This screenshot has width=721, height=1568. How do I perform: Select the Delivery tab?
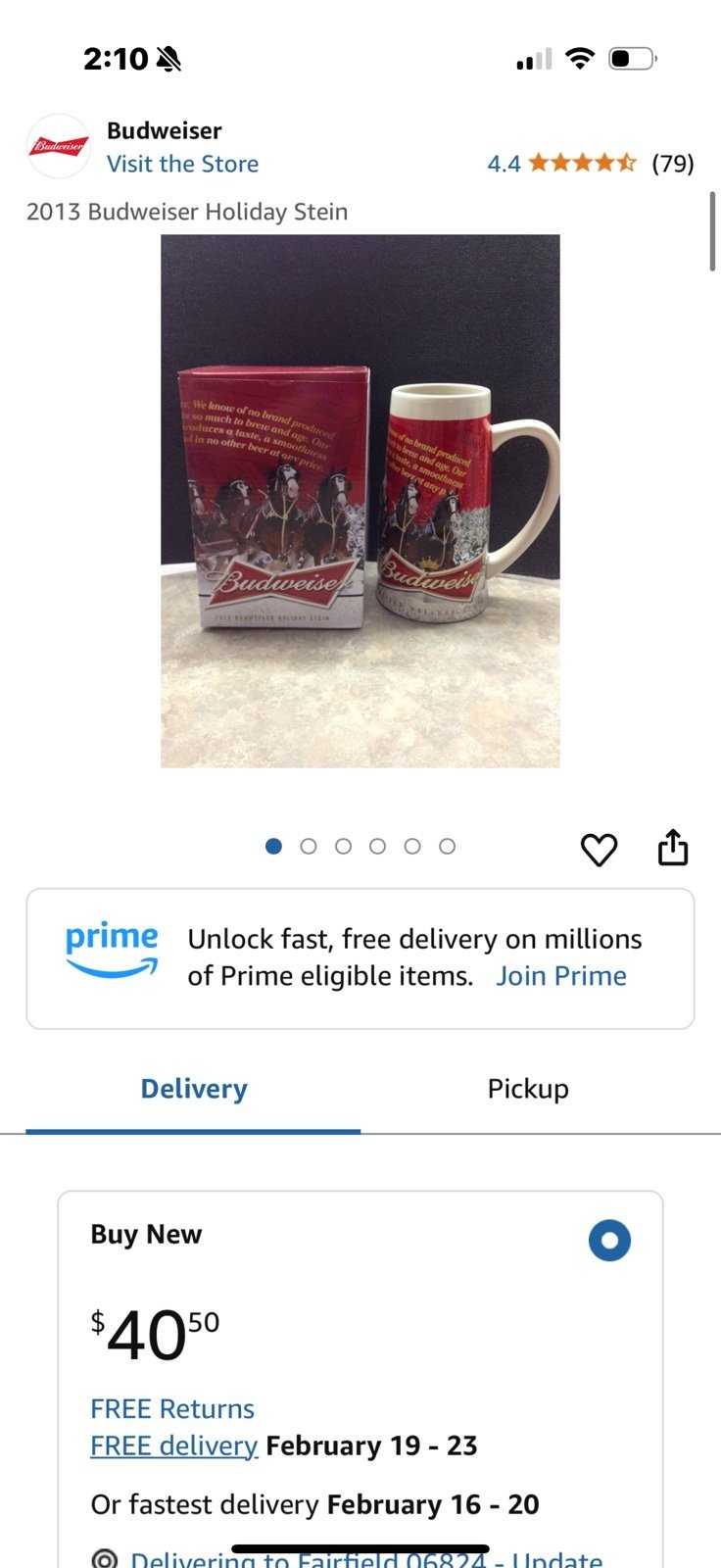point(193,1089)
